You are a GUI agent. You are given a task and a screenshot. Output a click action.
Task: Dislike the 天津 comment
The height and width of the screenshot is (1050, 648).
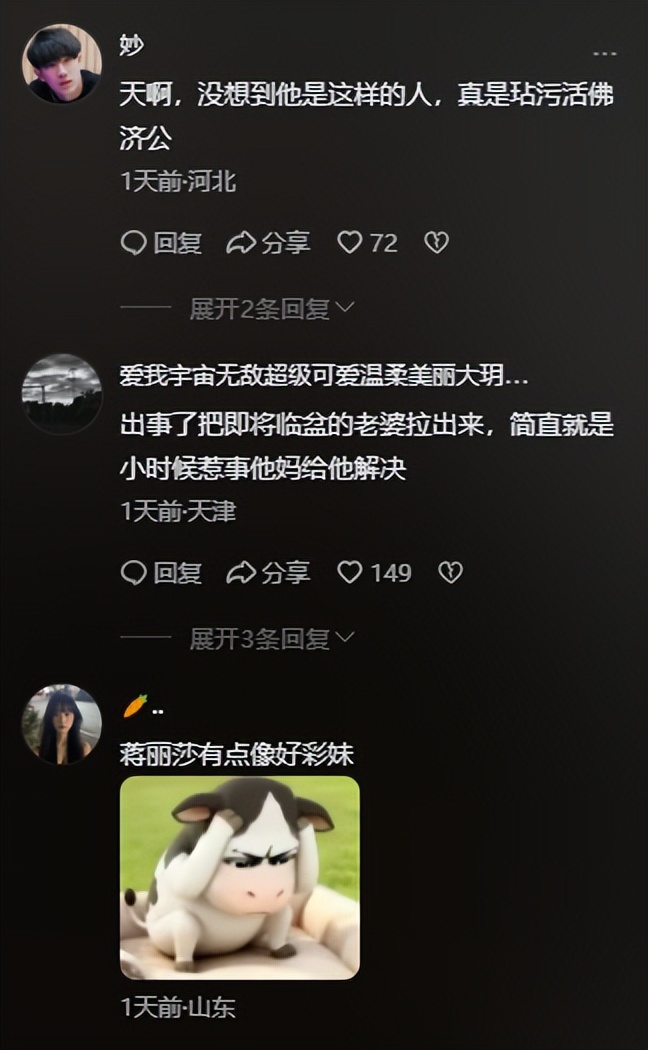(450, 572)
